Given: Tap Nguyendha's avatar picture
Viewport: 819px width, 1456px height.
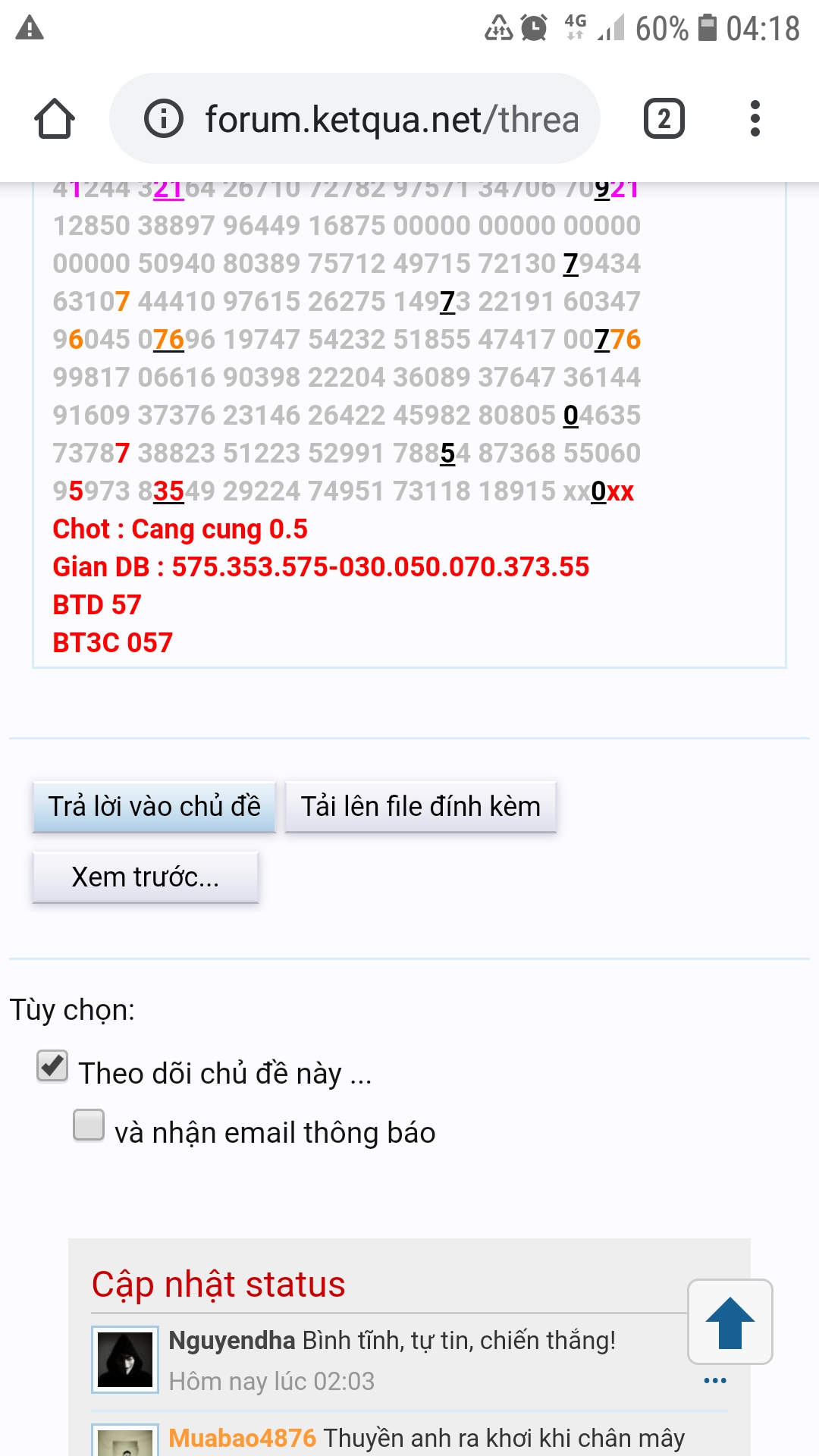Looking at the screenshot, I should pos(125,1360).
